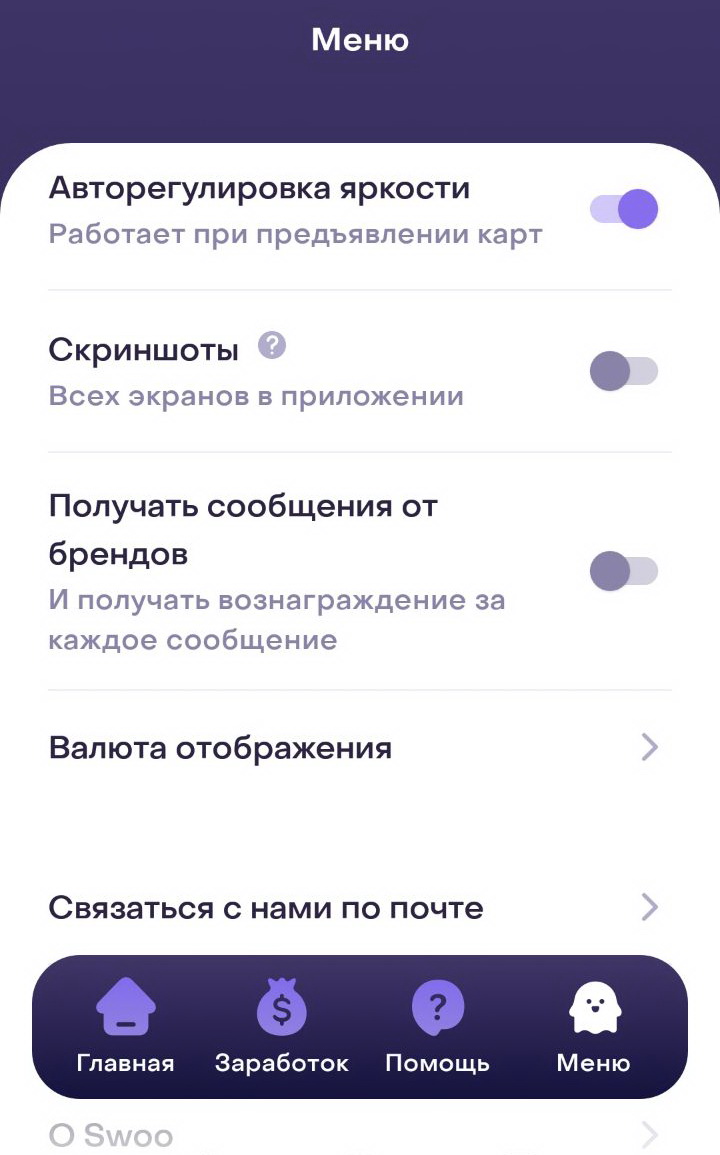Open Связаться с нами по почте
This screenshot has height=1155, width=720.
click(x=360, y=908)
